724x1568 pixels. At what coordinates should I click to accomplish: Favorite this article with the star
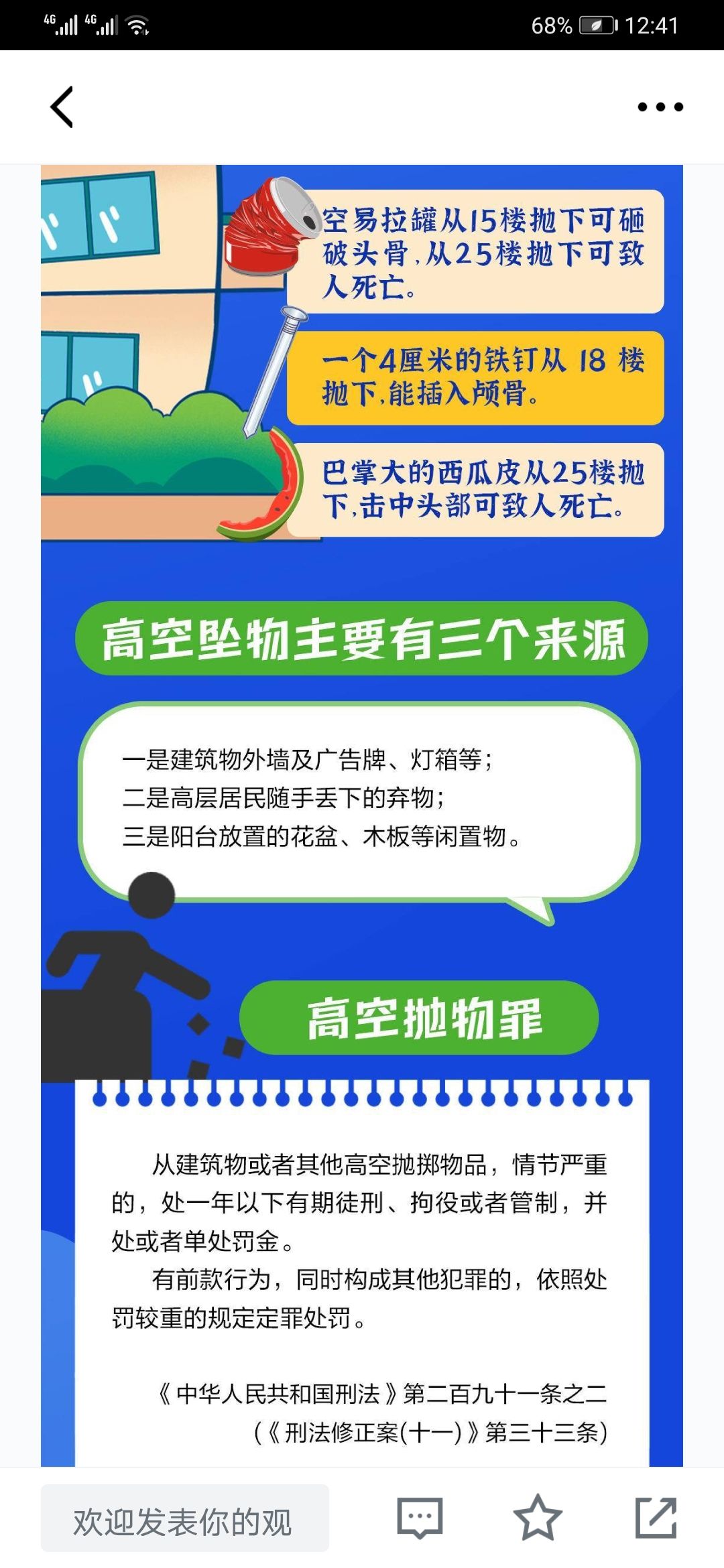pyautogui.click(x=538, y=1517)
